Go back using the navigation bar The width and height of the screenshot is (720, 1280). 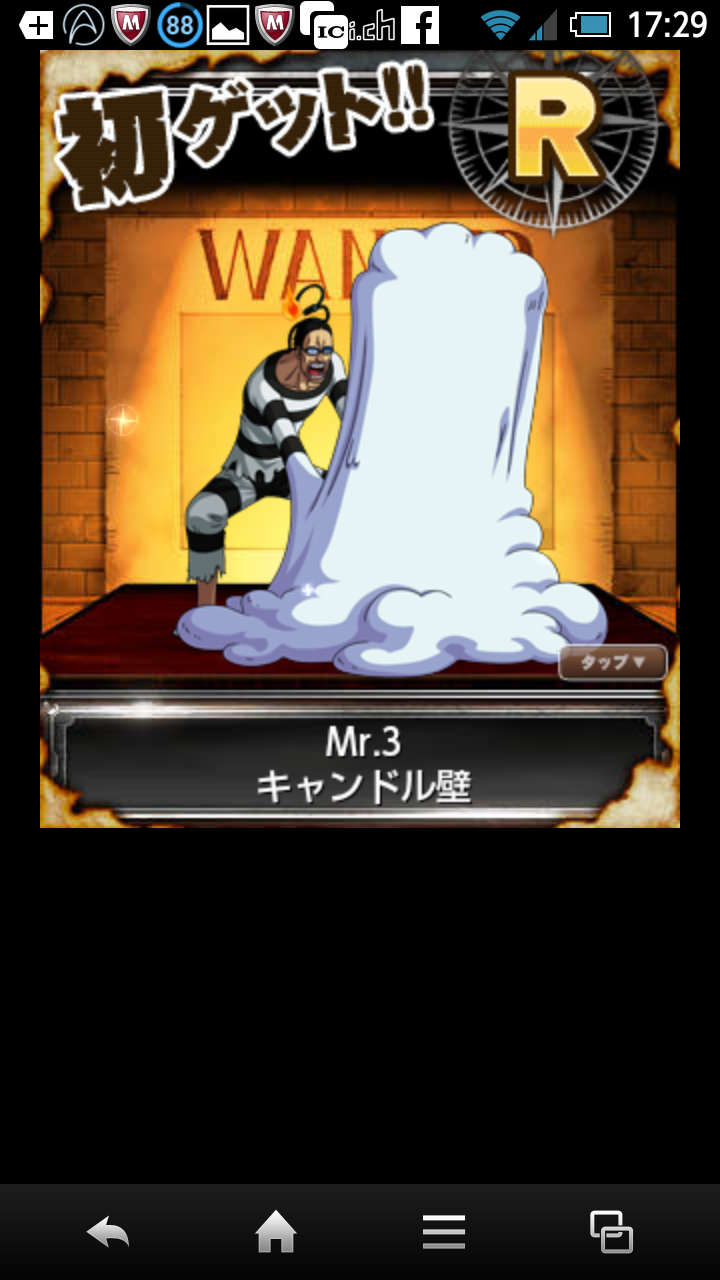coord(108,1232)
